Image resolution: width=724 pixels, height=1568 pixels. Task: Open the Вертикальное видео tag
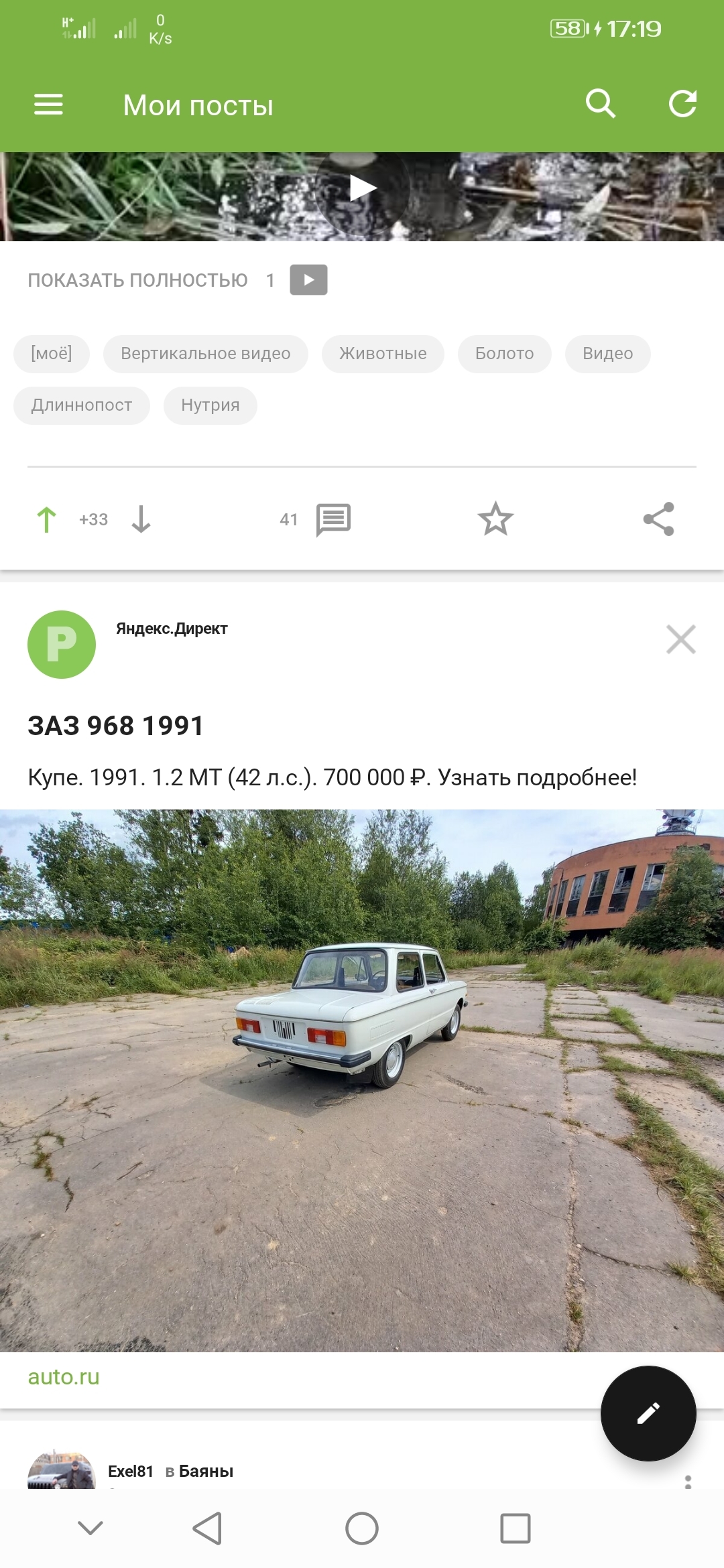pos(205,353)
